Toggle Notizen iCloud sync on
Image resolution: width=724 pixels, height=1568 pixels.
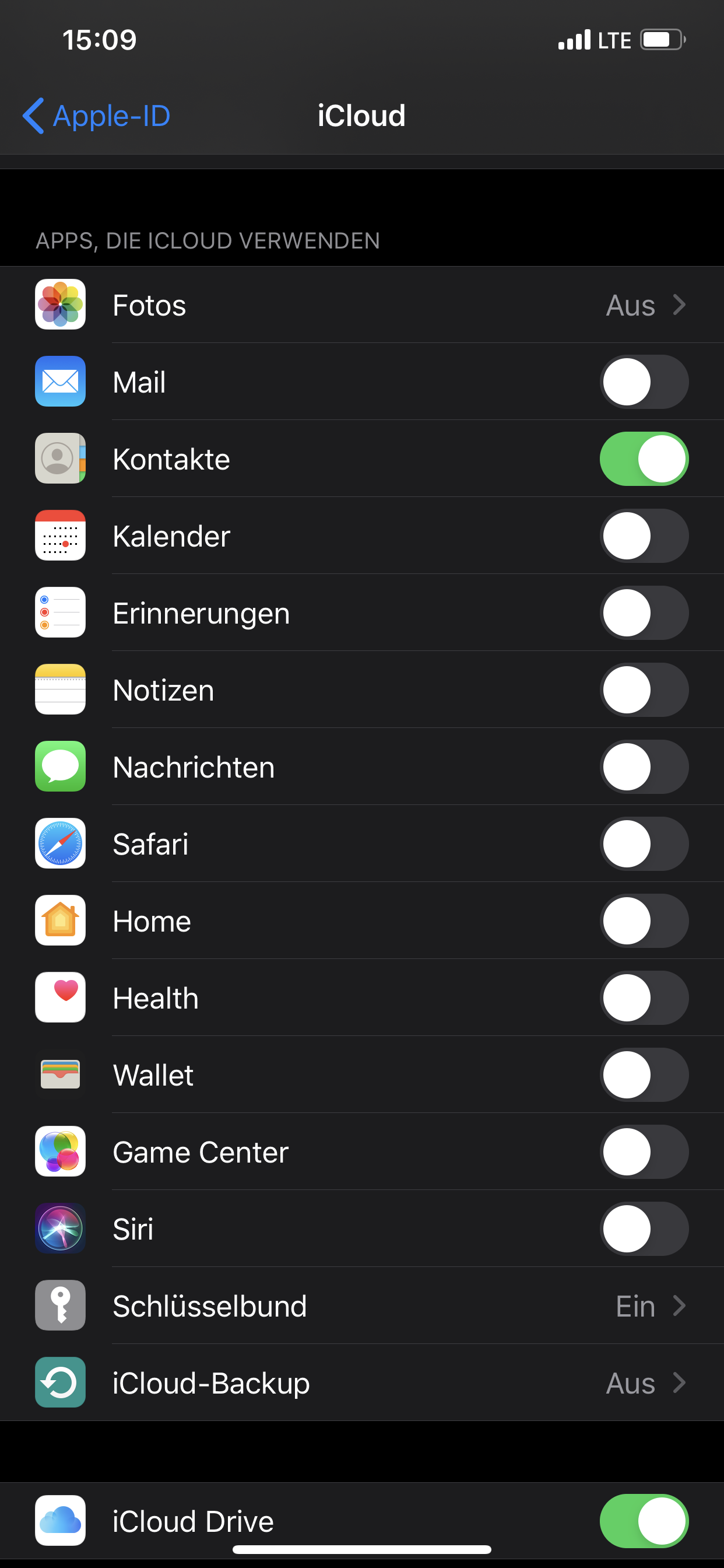[644, 690]
